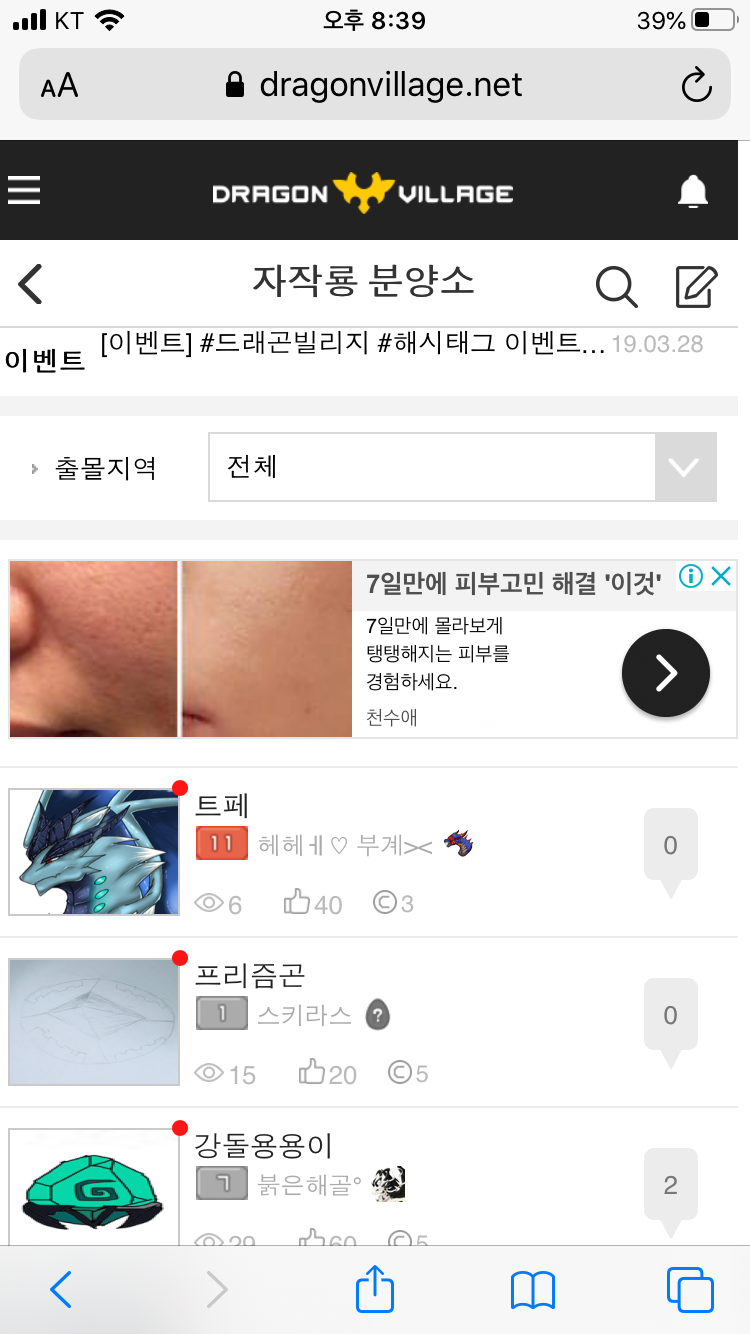Open the 트페 post

[222, 805]
